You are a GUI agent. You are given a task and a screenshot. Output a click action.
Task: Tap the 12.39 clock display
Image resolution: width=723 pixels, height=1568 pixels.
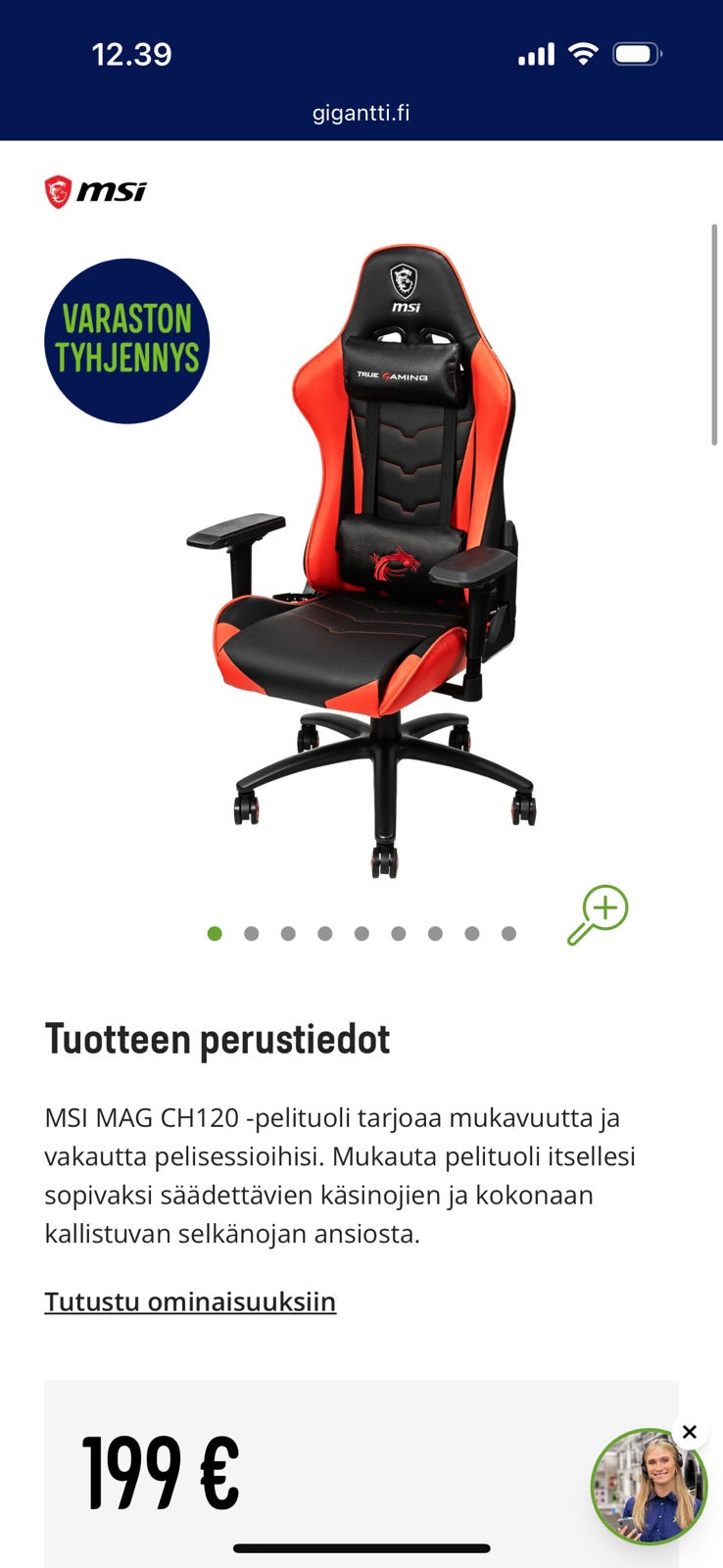click(x=130, y=54)
